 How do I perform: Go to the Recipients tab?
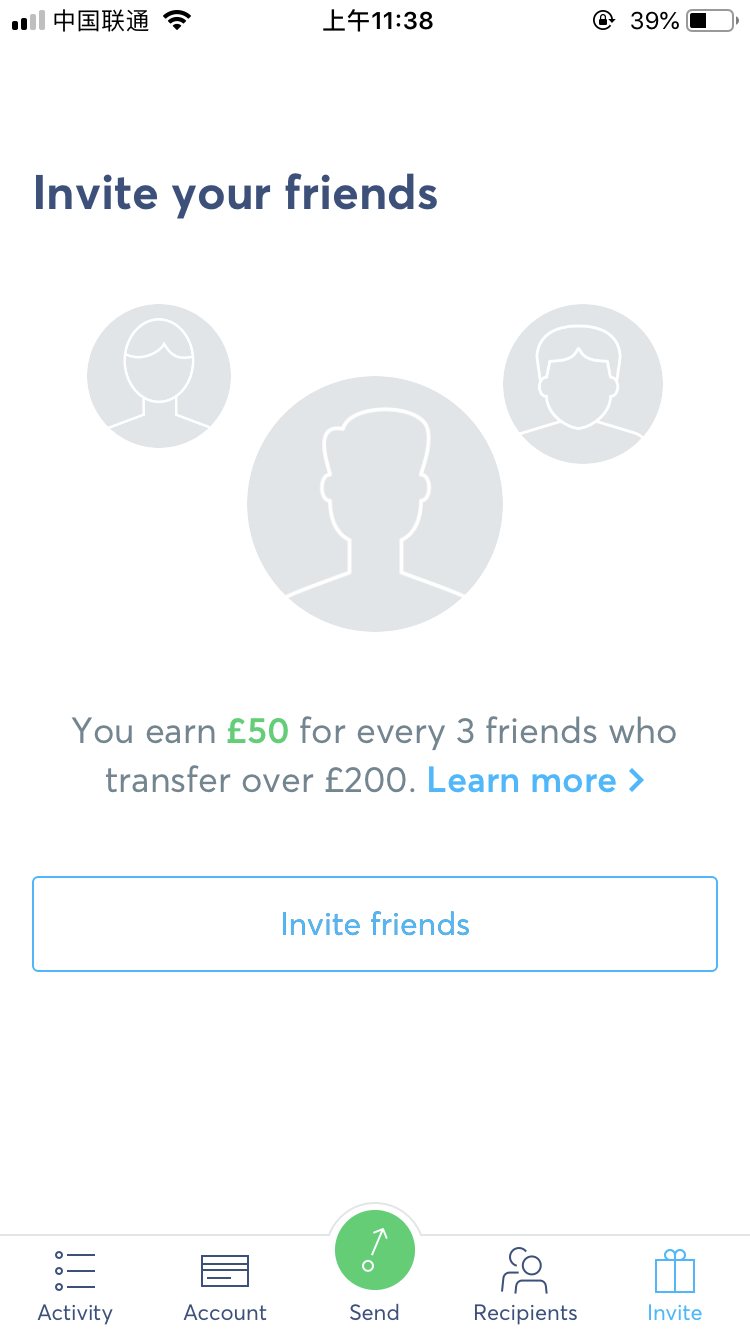point(525,1285)
